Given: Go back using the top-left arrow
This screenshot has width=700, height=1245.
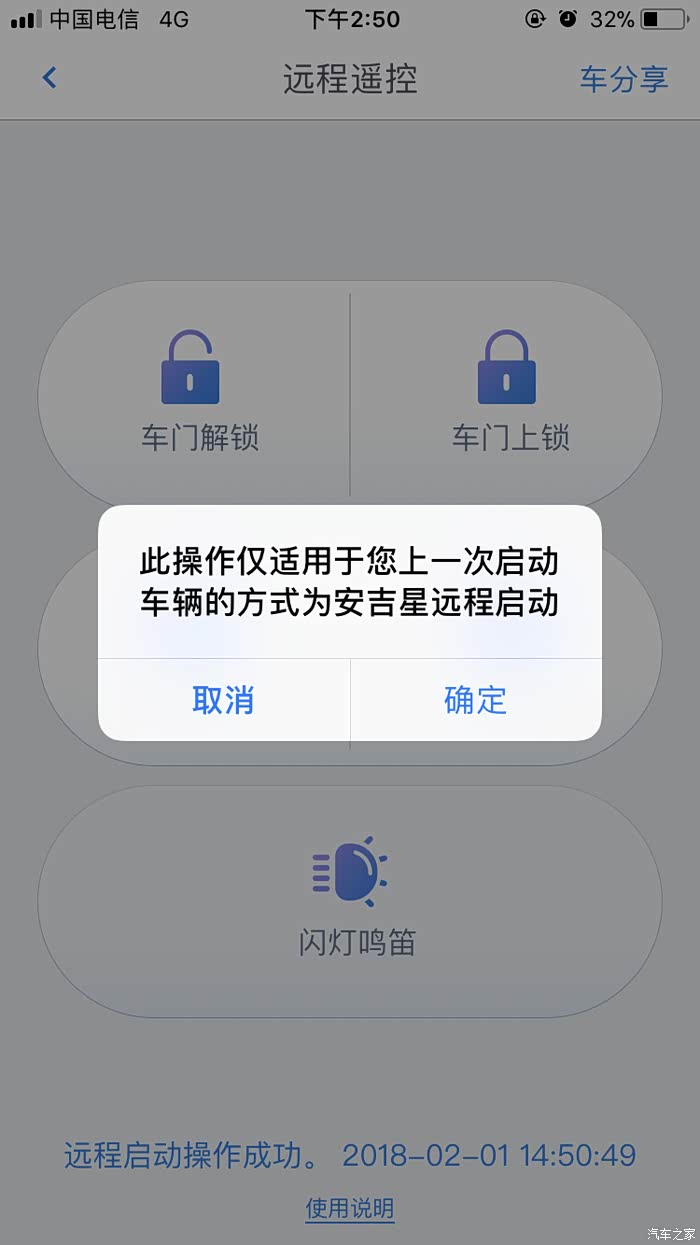Looking at the screenshot, I should click(49, 78).
